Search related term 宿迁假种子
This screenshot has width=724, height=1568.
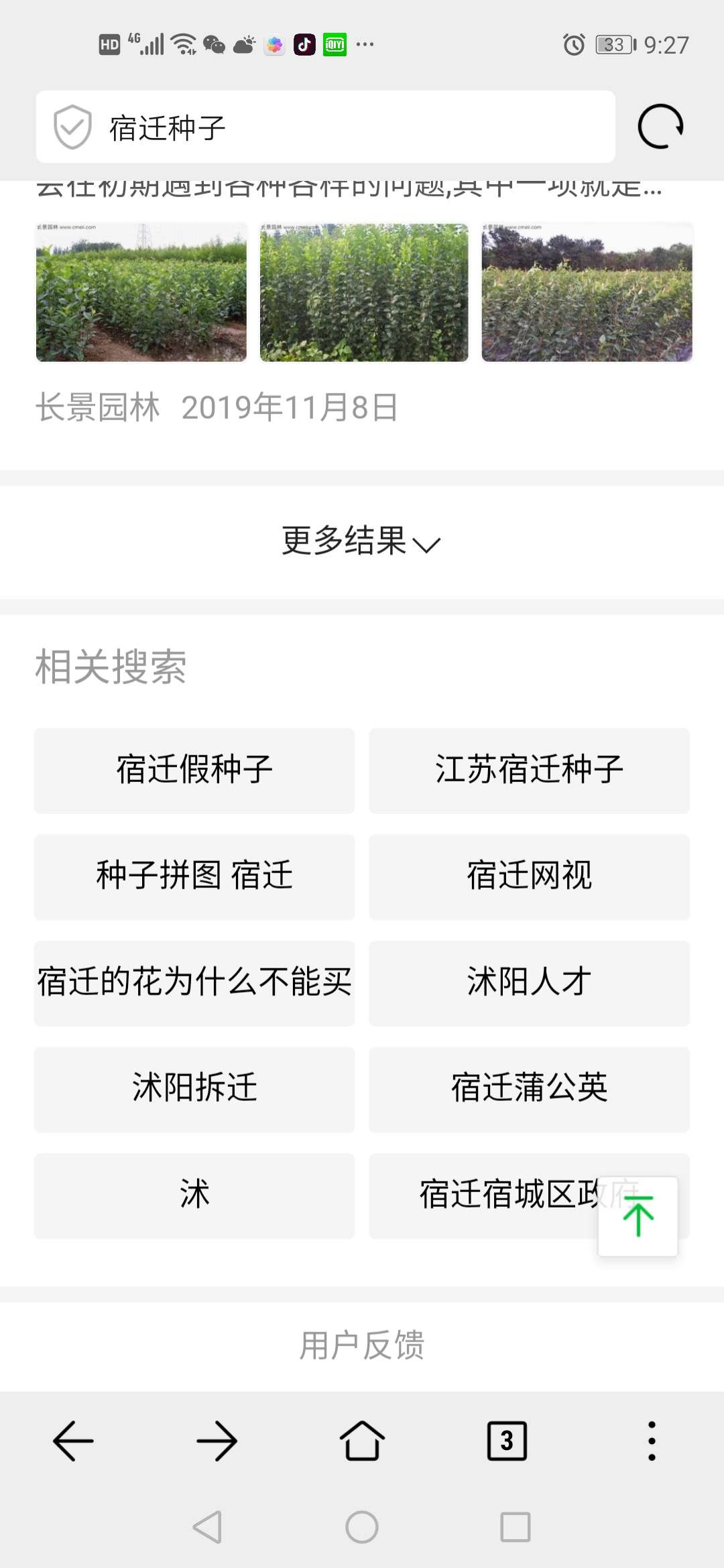point(194,771)
